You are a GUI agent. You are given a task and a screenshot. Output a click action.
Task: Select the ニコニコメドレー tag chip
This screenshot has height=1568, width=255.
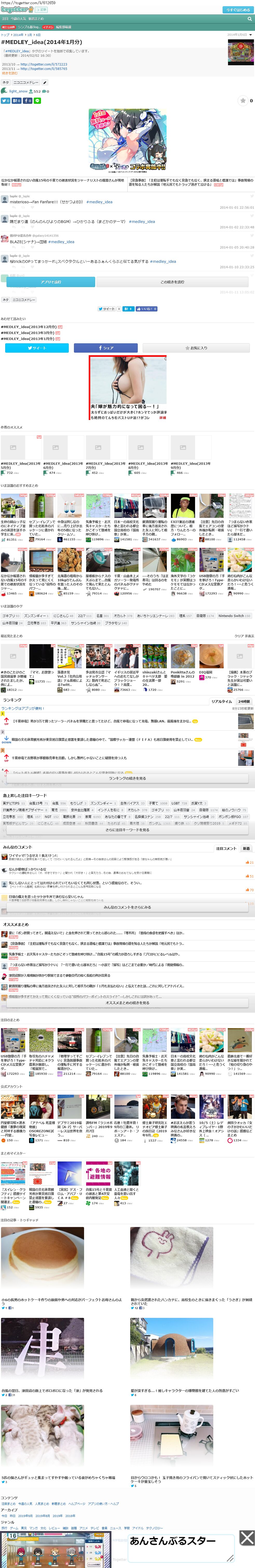[x=26, y=82]
